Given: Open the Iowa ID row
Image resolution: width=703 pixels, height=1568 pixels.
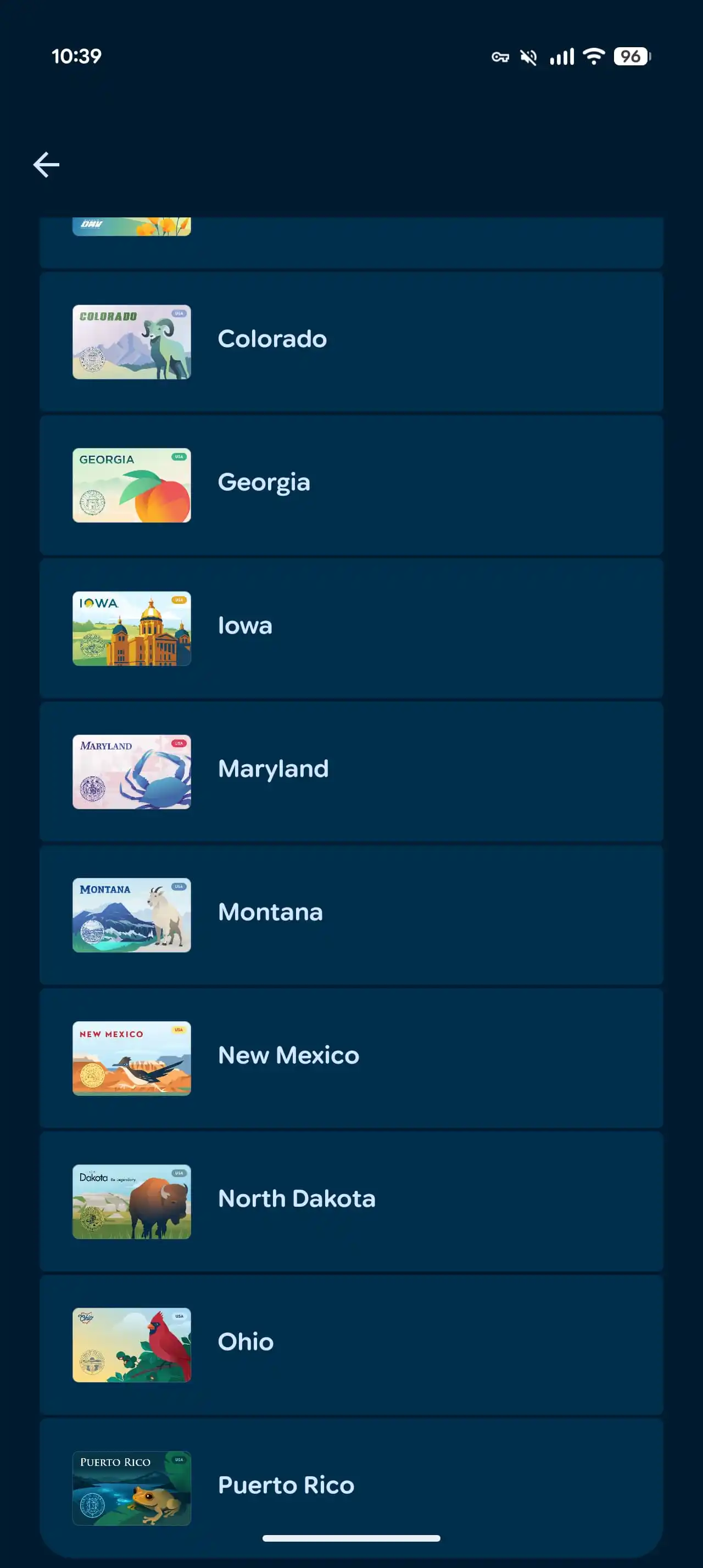Looking at the screenshot, I should point(351,628).
